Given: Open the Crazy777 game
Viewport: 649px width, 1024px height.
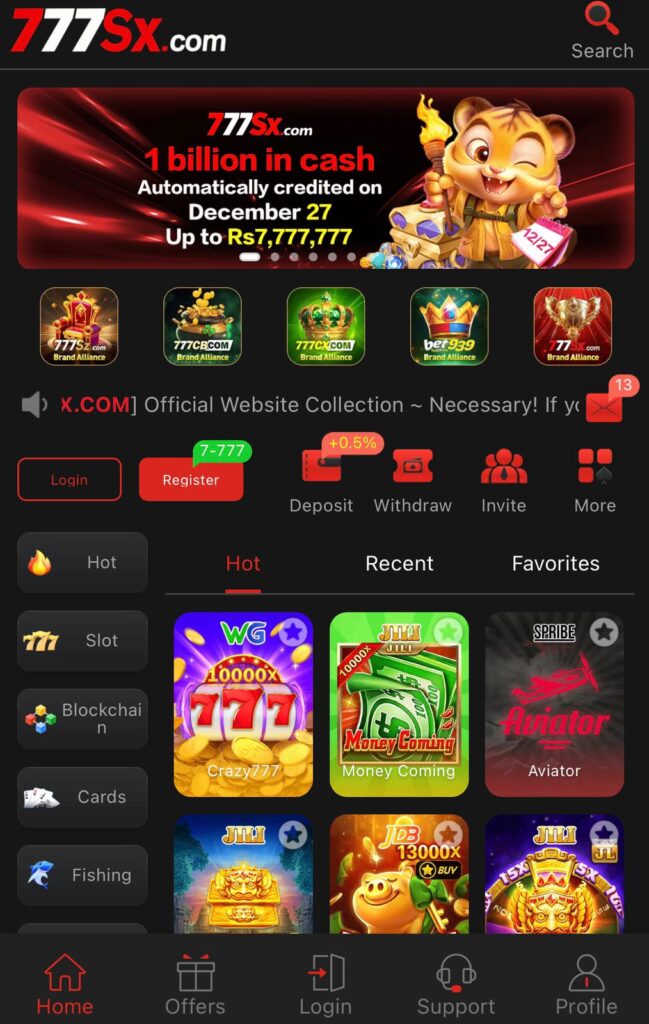Looking at the screenshot, I should point(243,703).
